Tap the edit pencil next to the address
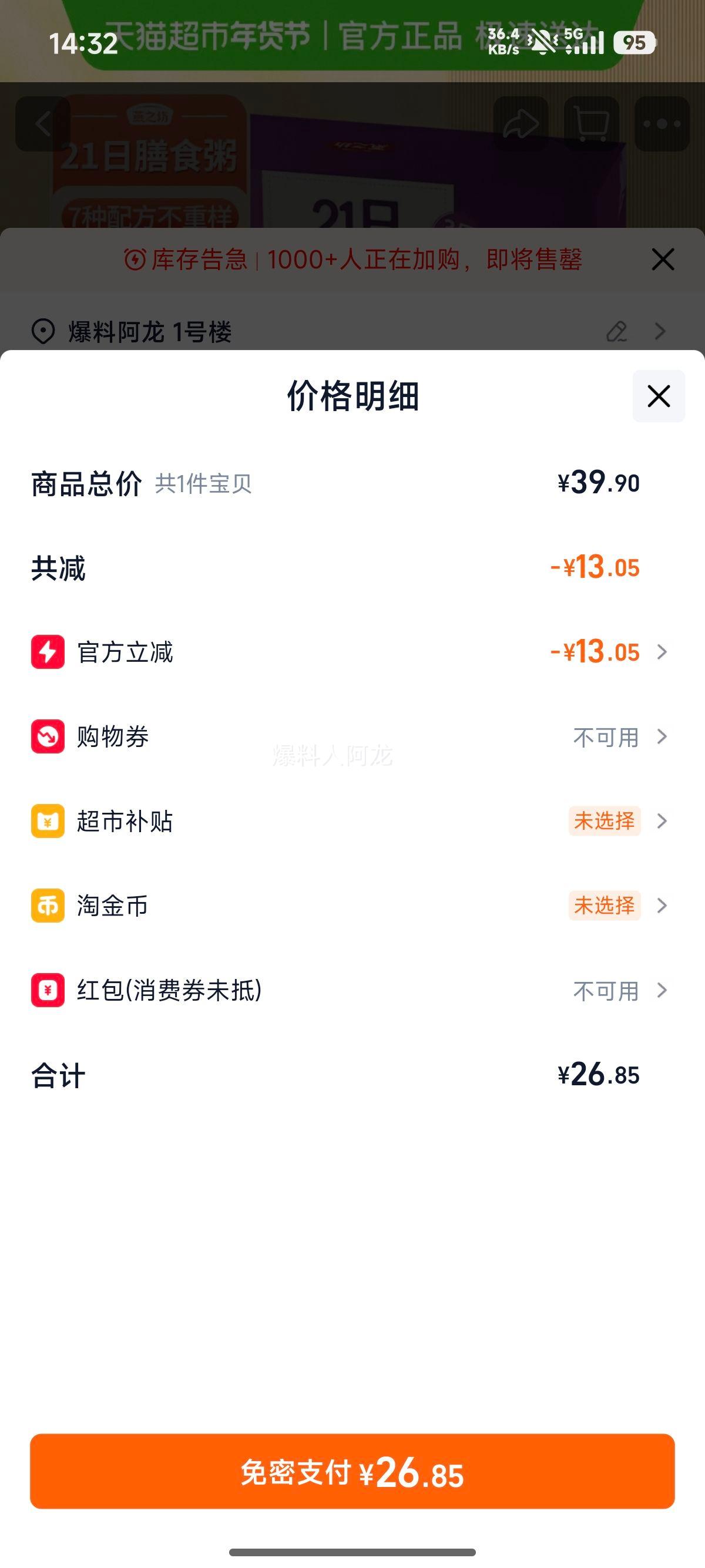The height and width of the screenshot is (1568, 705). point(617,332)
